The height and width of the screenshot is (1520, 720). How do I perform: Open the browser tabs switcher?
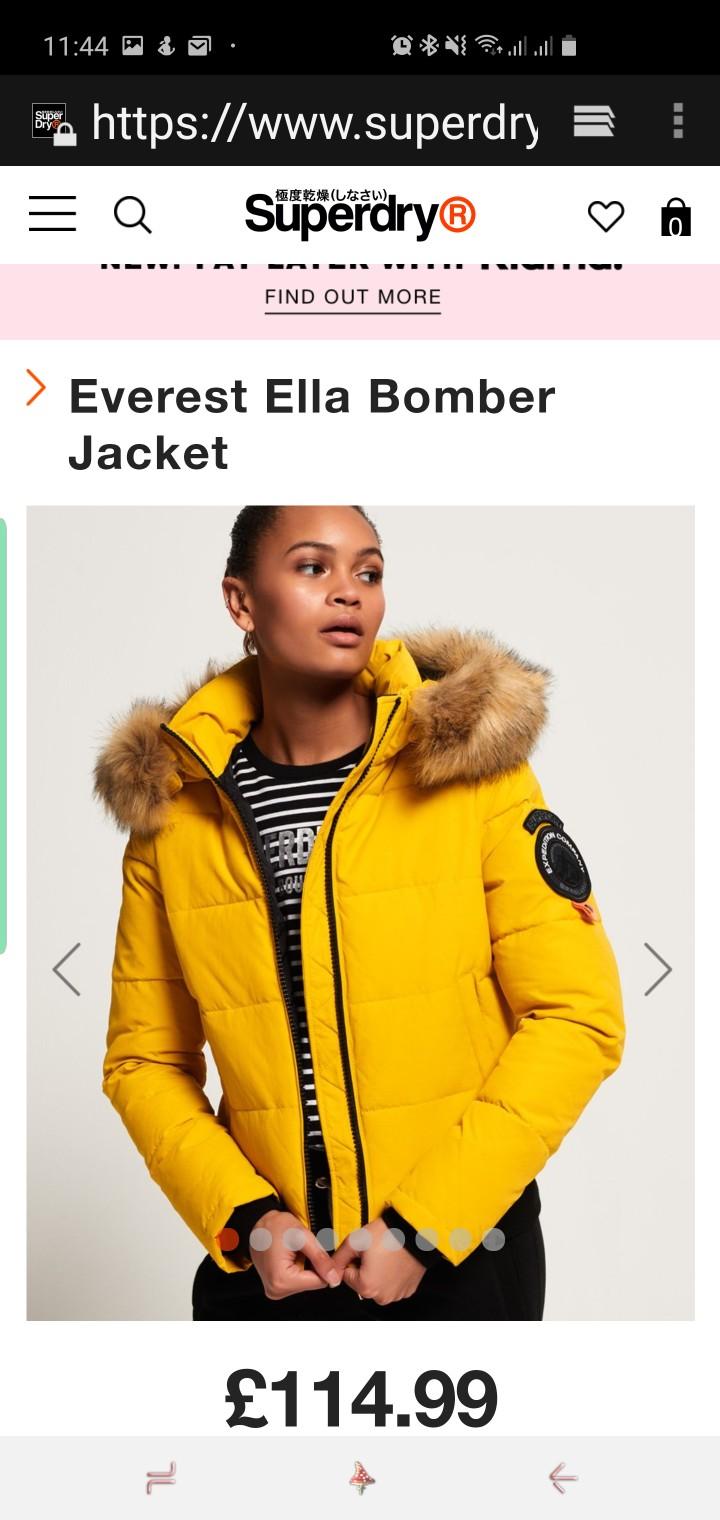coord(593,121)
